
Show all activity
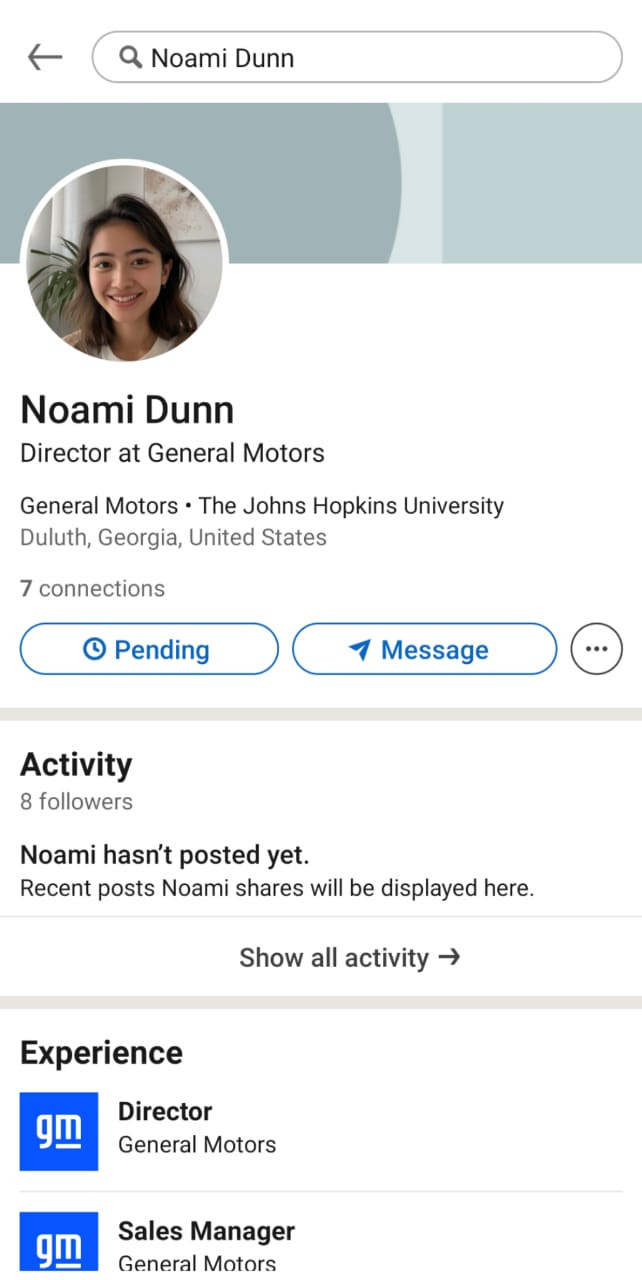349,957
